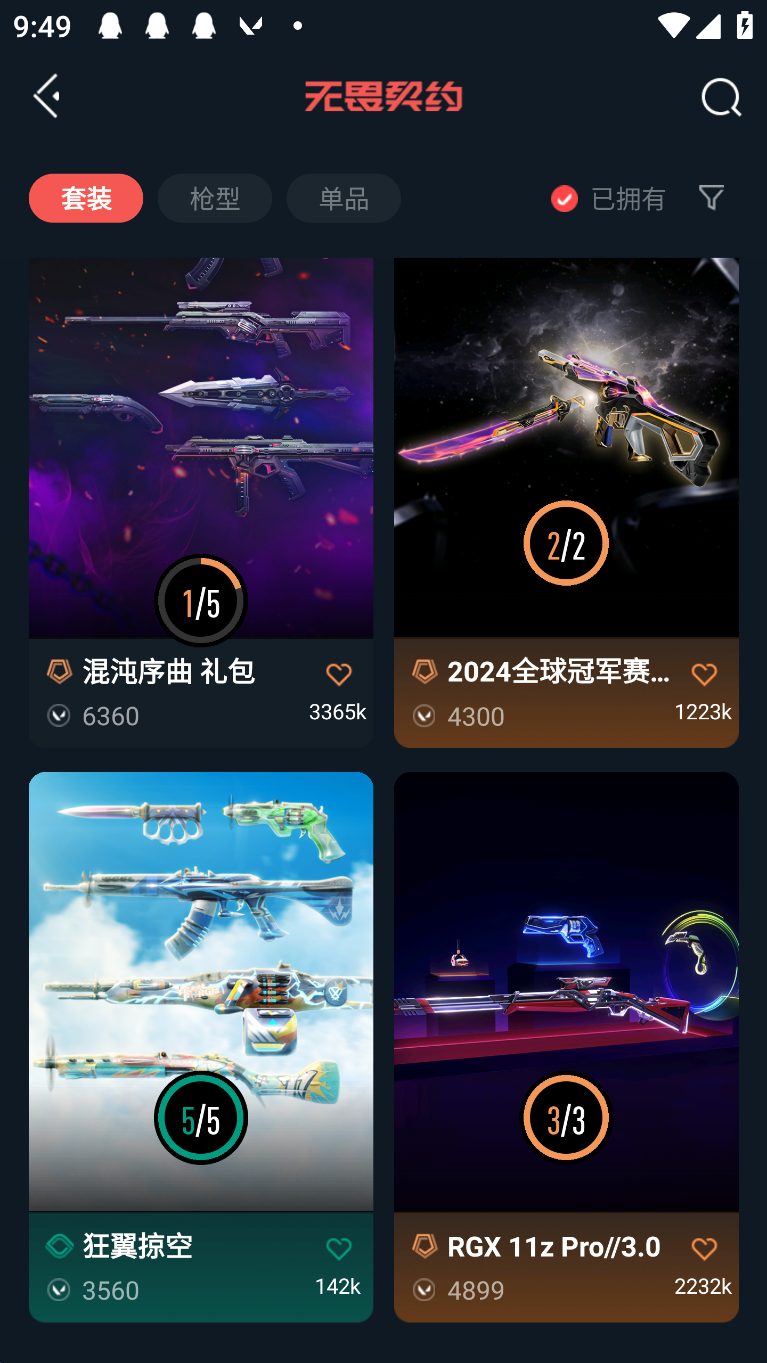767x1363 pixels.
Task: Go back using the top-left arrow
Action: tap(47, 96)
